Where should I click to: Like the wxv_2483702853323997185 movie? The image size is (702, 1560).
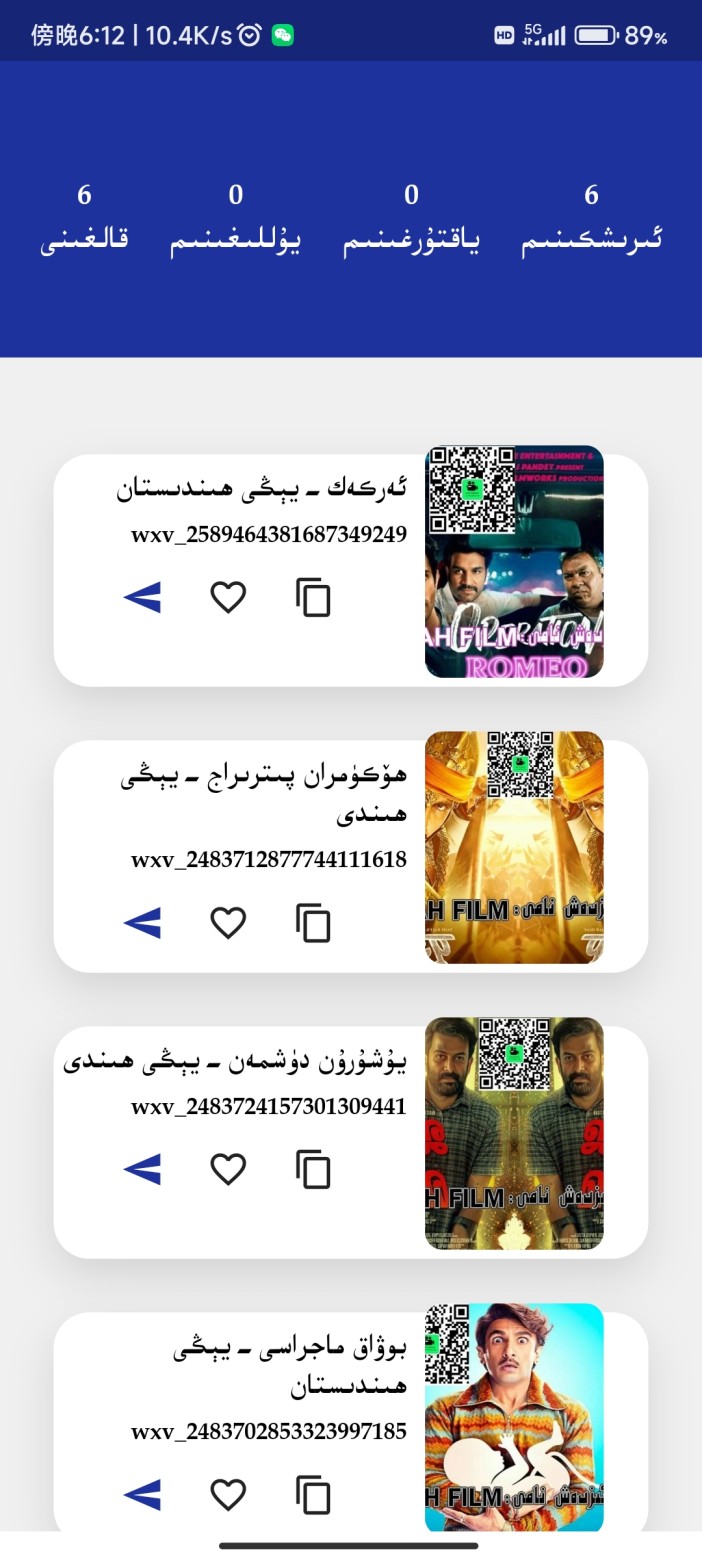pyautogui.click(x=228, y=1494)
